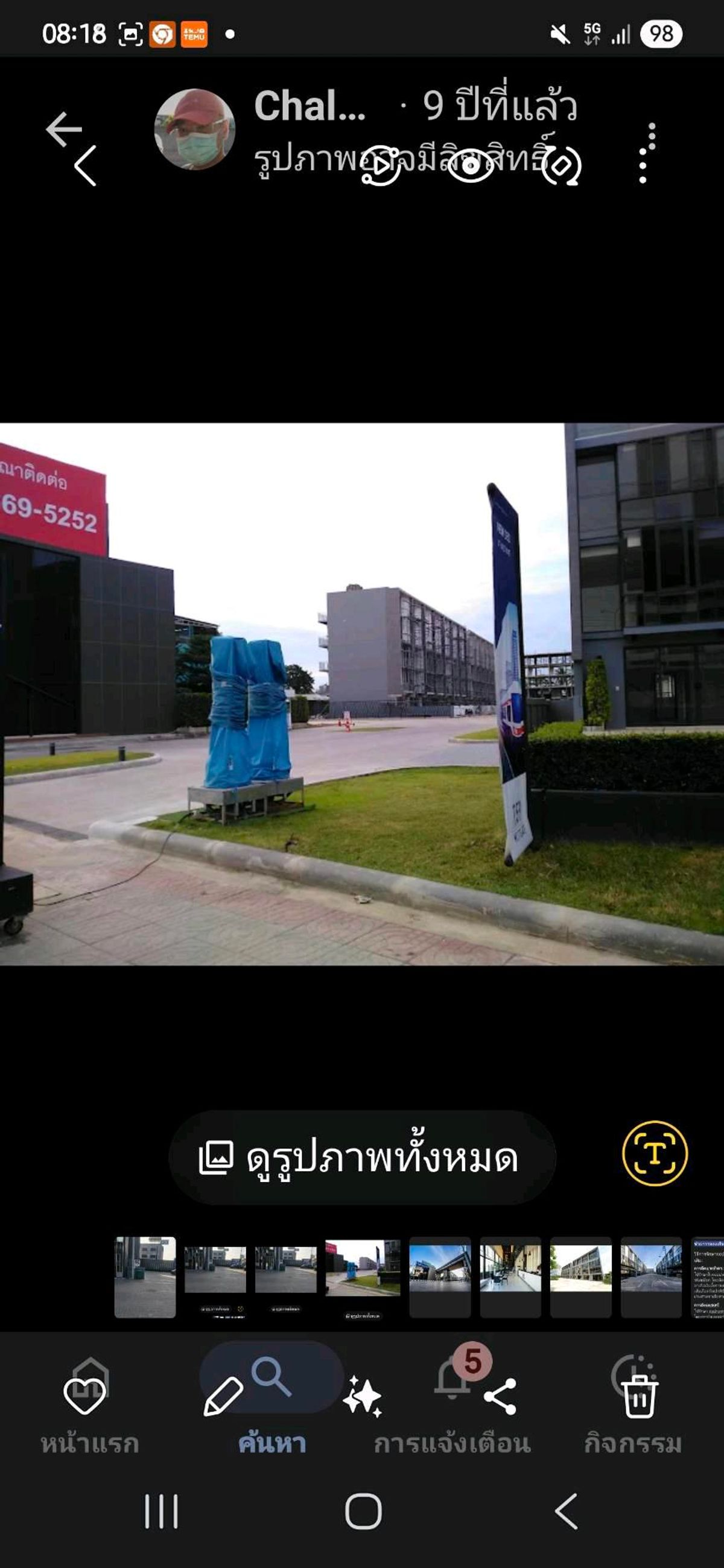Viewport: 724px width, 1568px height.
Task: Open the uploader's profile picture
Action: pyautogui.click(x=195, y=129)
